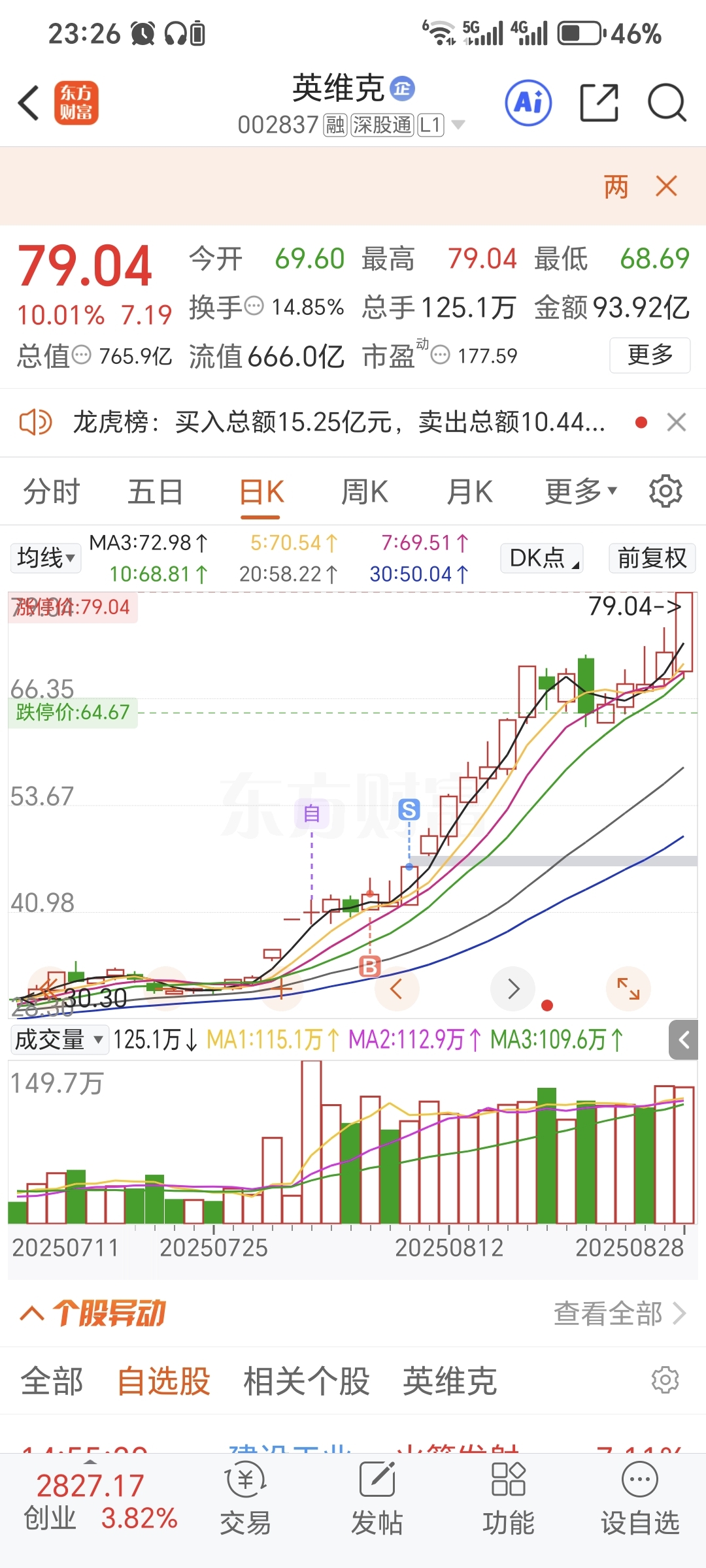Open the AI assistant icon

click(x=528, y=103)
